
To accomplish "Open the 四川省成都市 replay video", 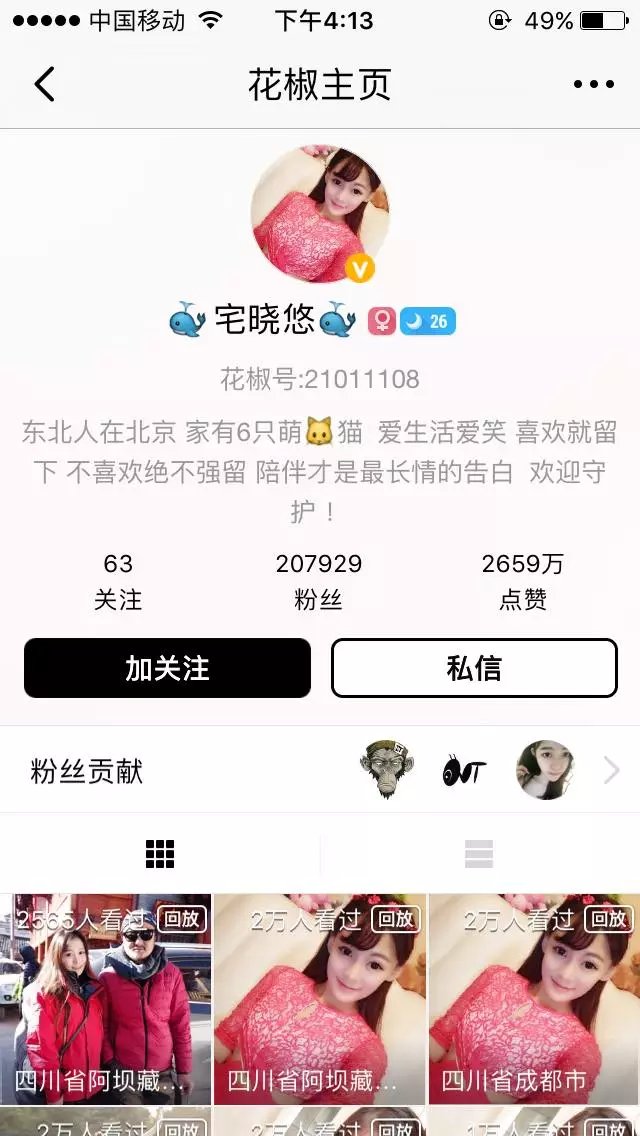I will pos(534,999).
